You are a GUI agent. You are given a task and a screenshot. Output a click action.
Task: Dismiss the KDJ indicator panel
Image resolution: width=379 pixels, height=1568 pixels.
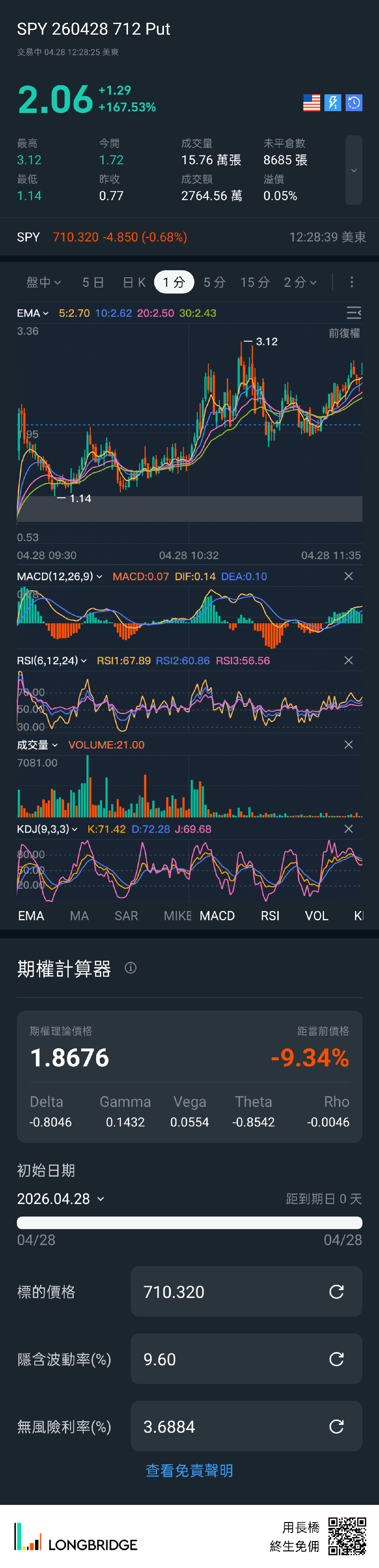(x=349, y=829)
